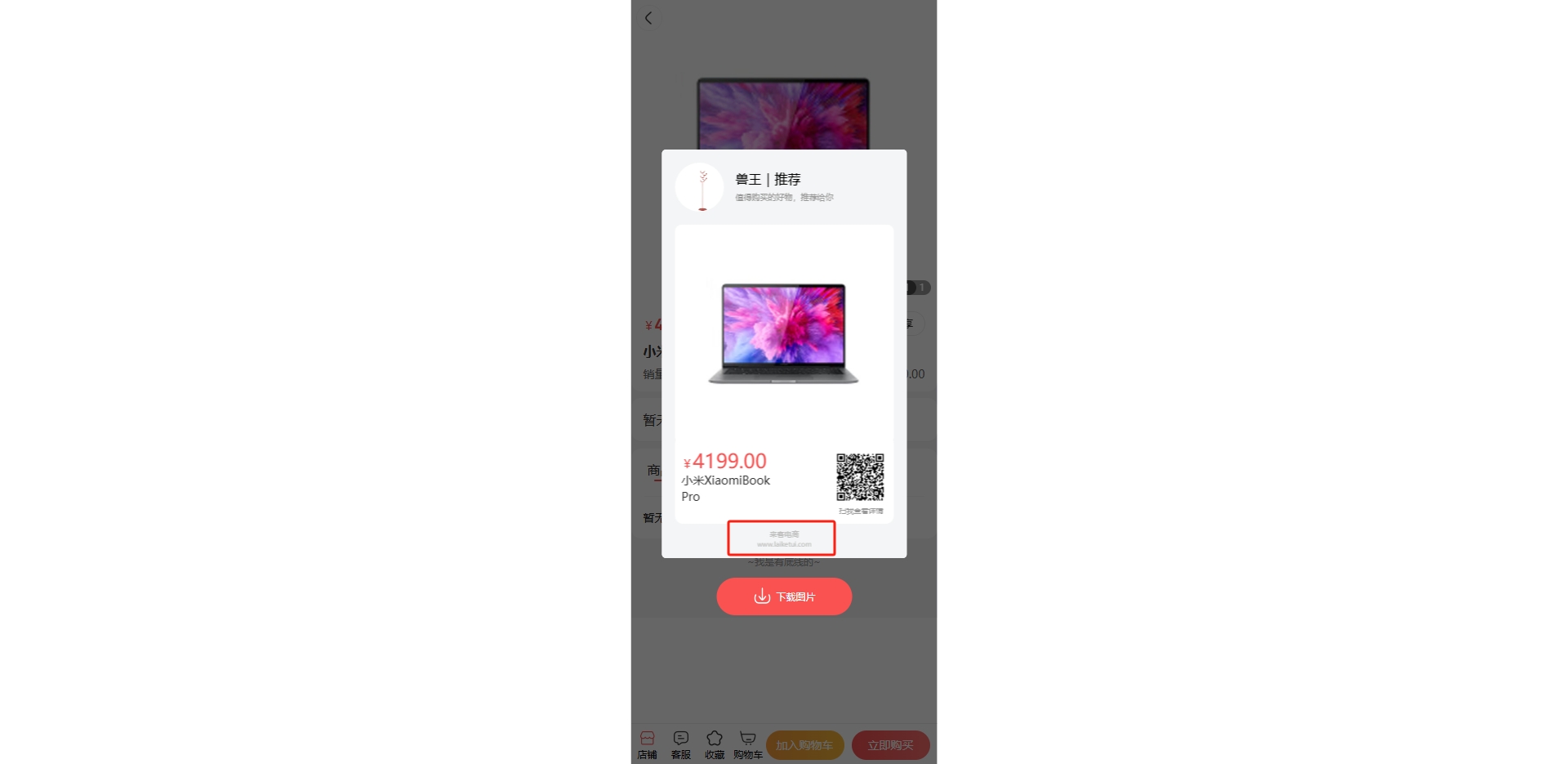Go back with the top arrow
The image size is (1568, 764).
pos(648,18)
